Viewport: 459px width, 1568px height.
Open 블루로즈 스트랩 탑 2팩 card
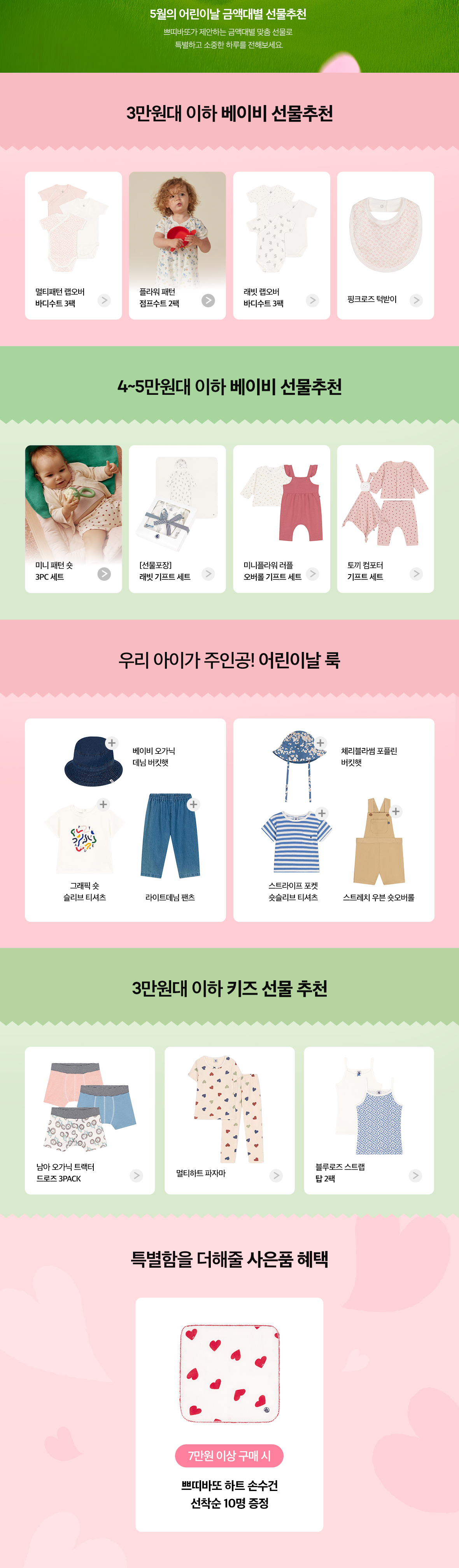click(x=369, y=1120)
